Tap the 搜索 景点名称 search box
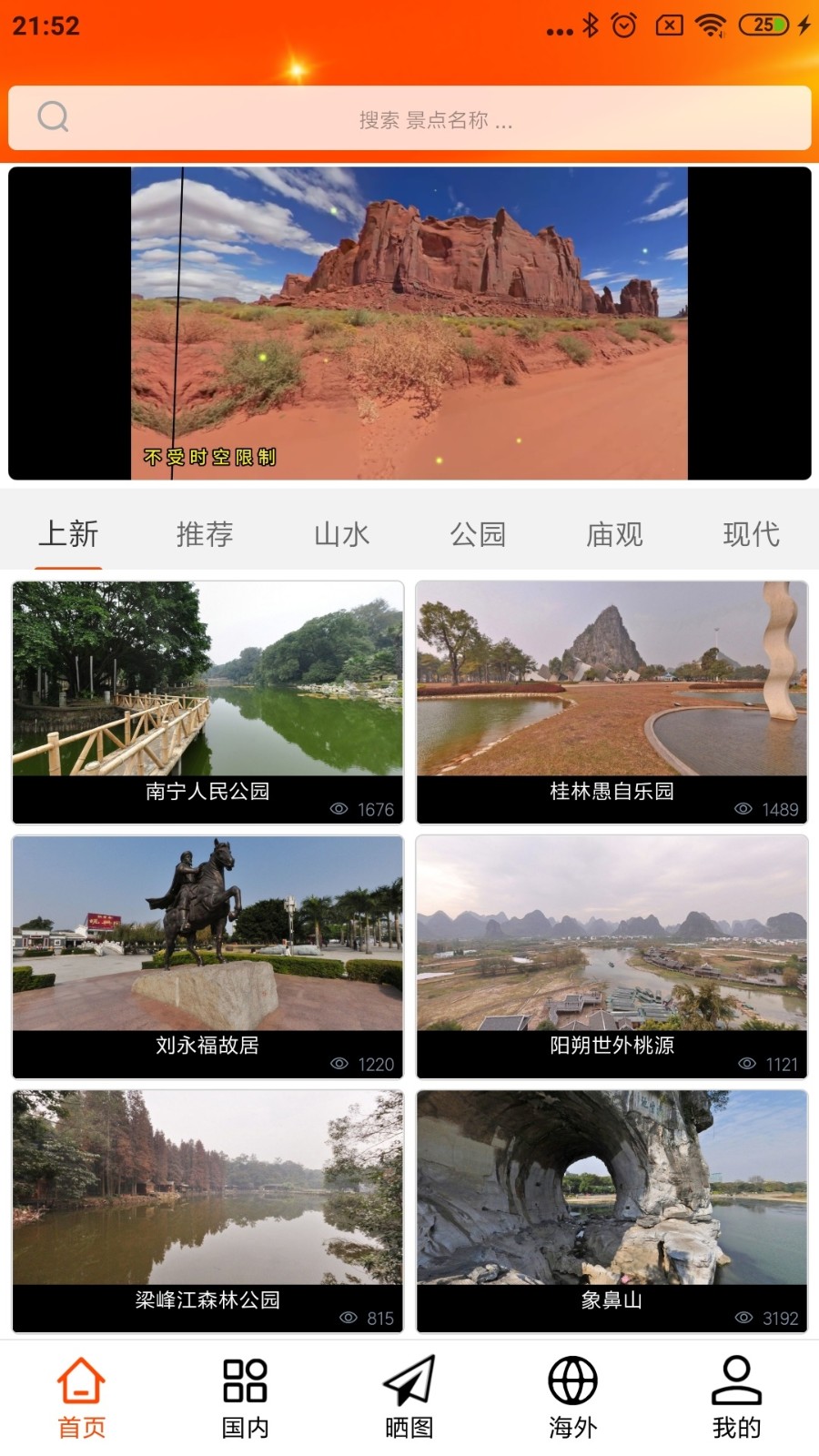The width and height of the screenshot is (819, 1456). click(x=409, y=118)
